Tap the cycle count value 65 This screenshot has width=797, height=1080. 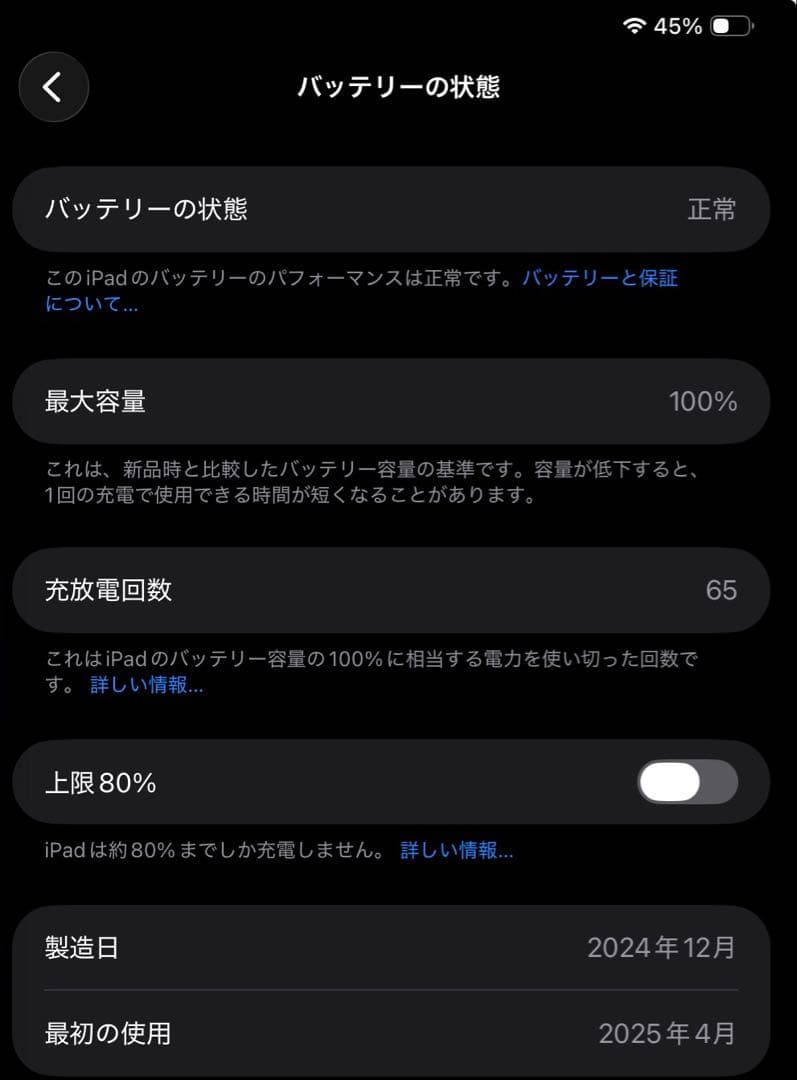click(x=726, y=590)
